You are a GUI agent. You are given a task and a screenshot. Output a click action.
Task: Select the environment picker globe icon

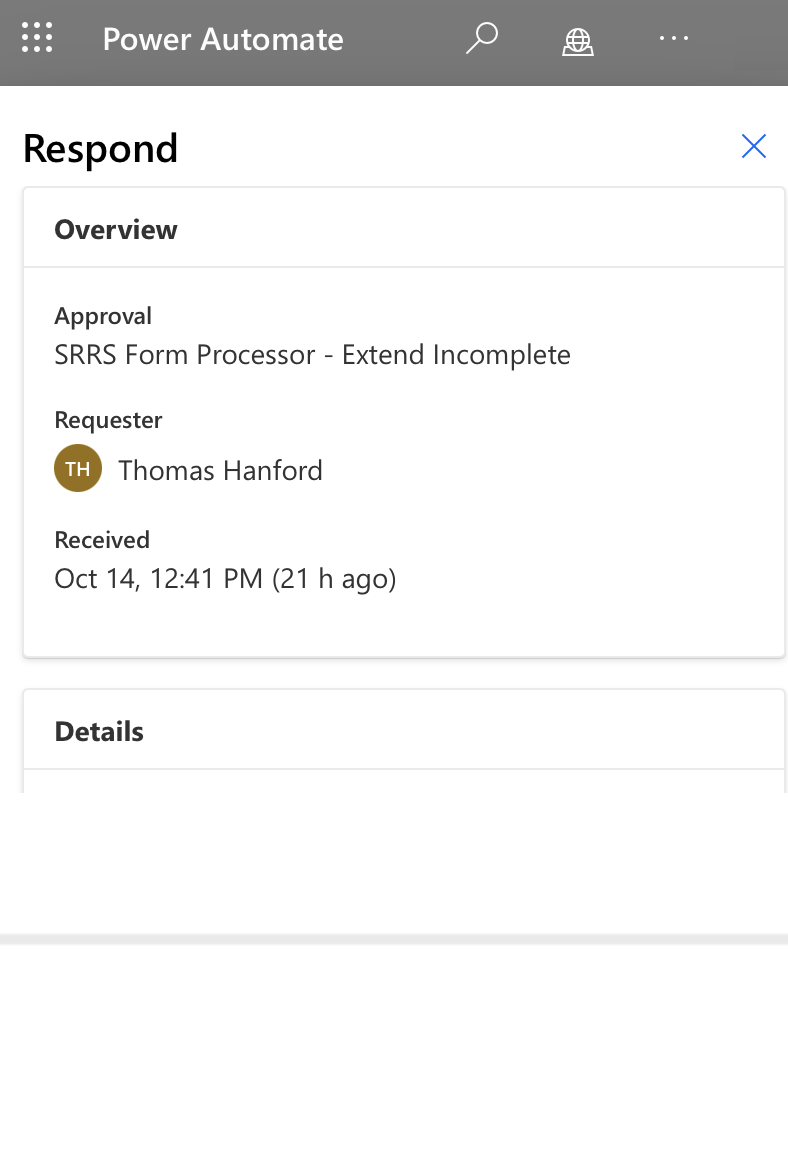click(x=577, y=42)
